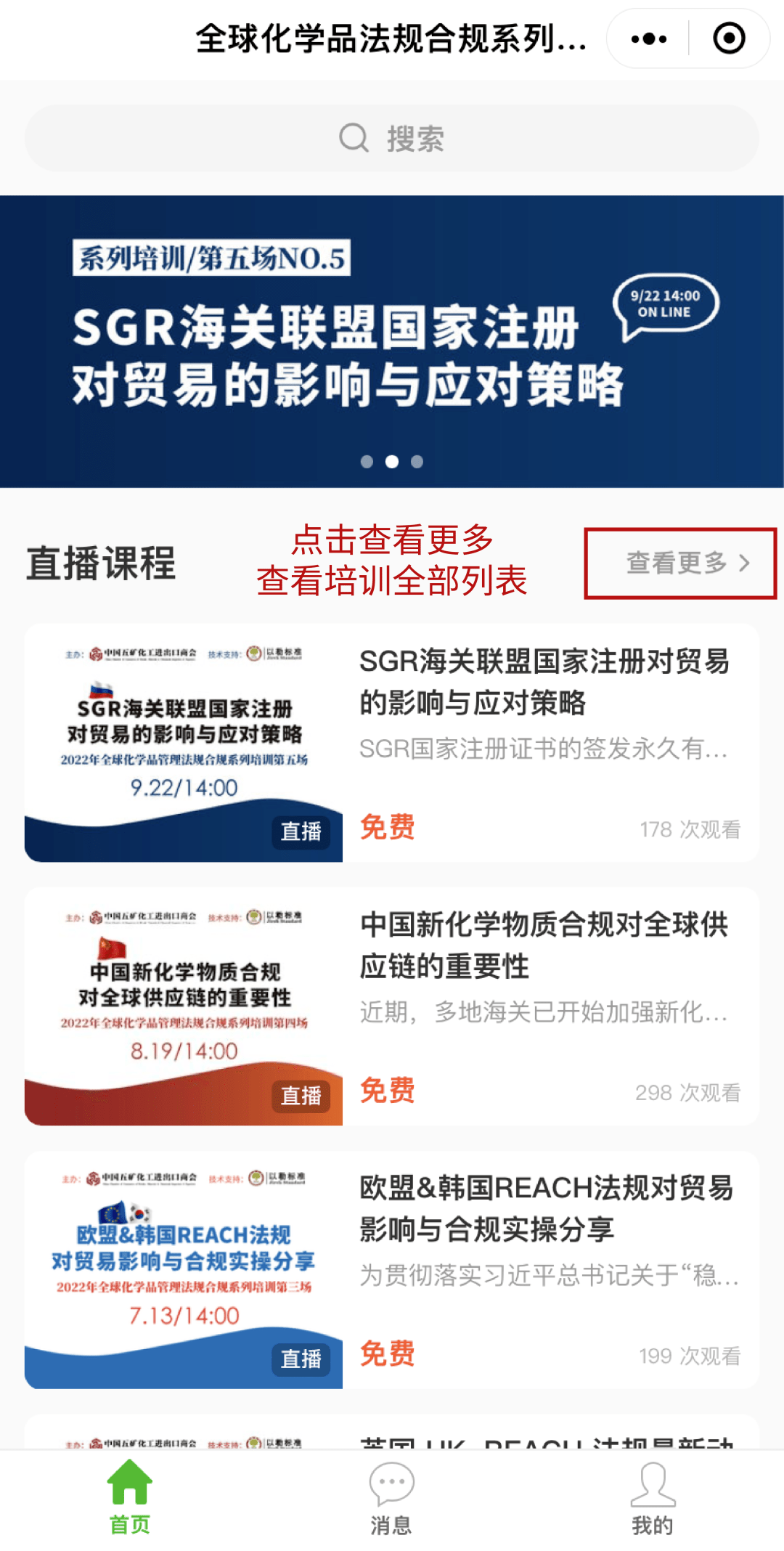This screenshot has height=1551, width=784.
Task: Switch to the 首页 tab
Action: (130, 1499)
